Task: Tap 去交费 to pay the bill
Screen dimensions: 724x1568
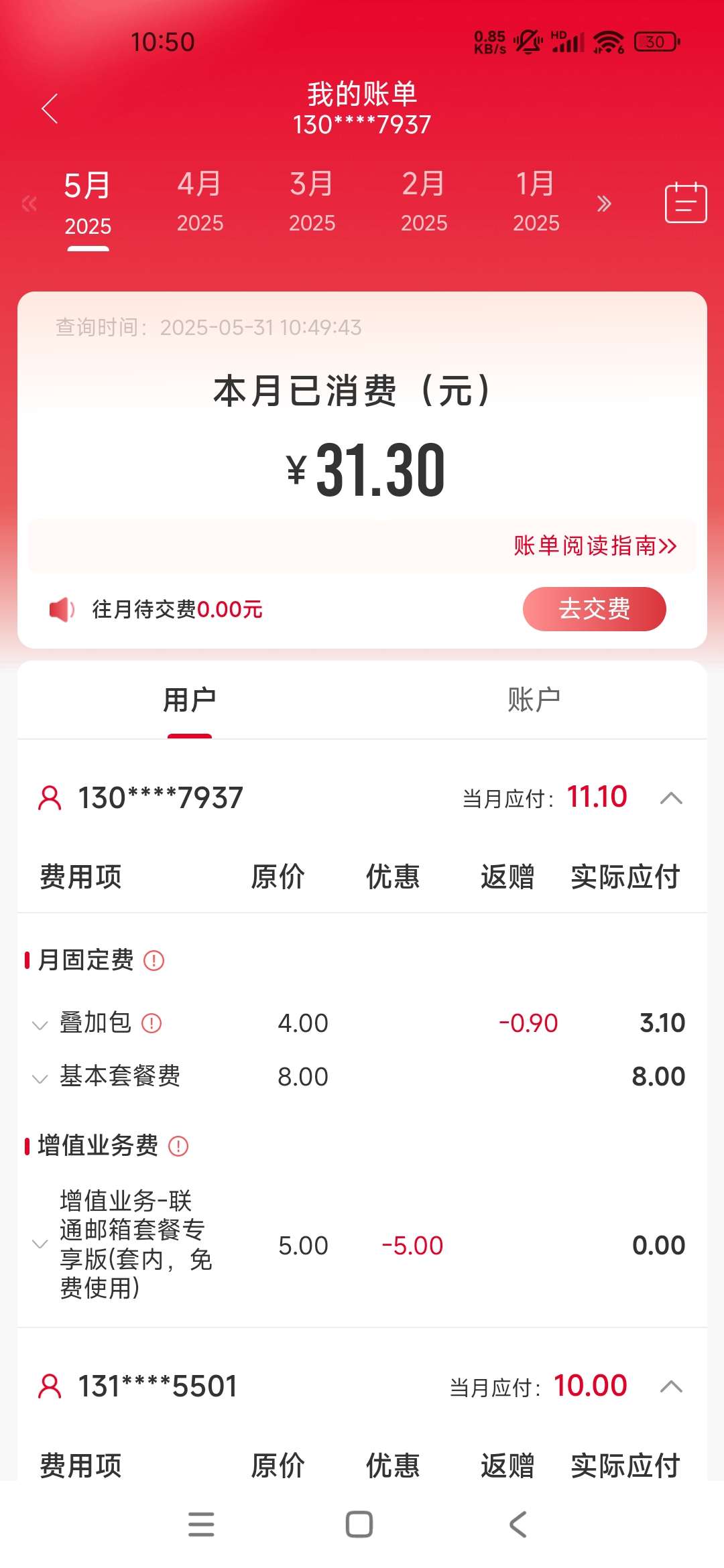Action: [x=594, y=609]
